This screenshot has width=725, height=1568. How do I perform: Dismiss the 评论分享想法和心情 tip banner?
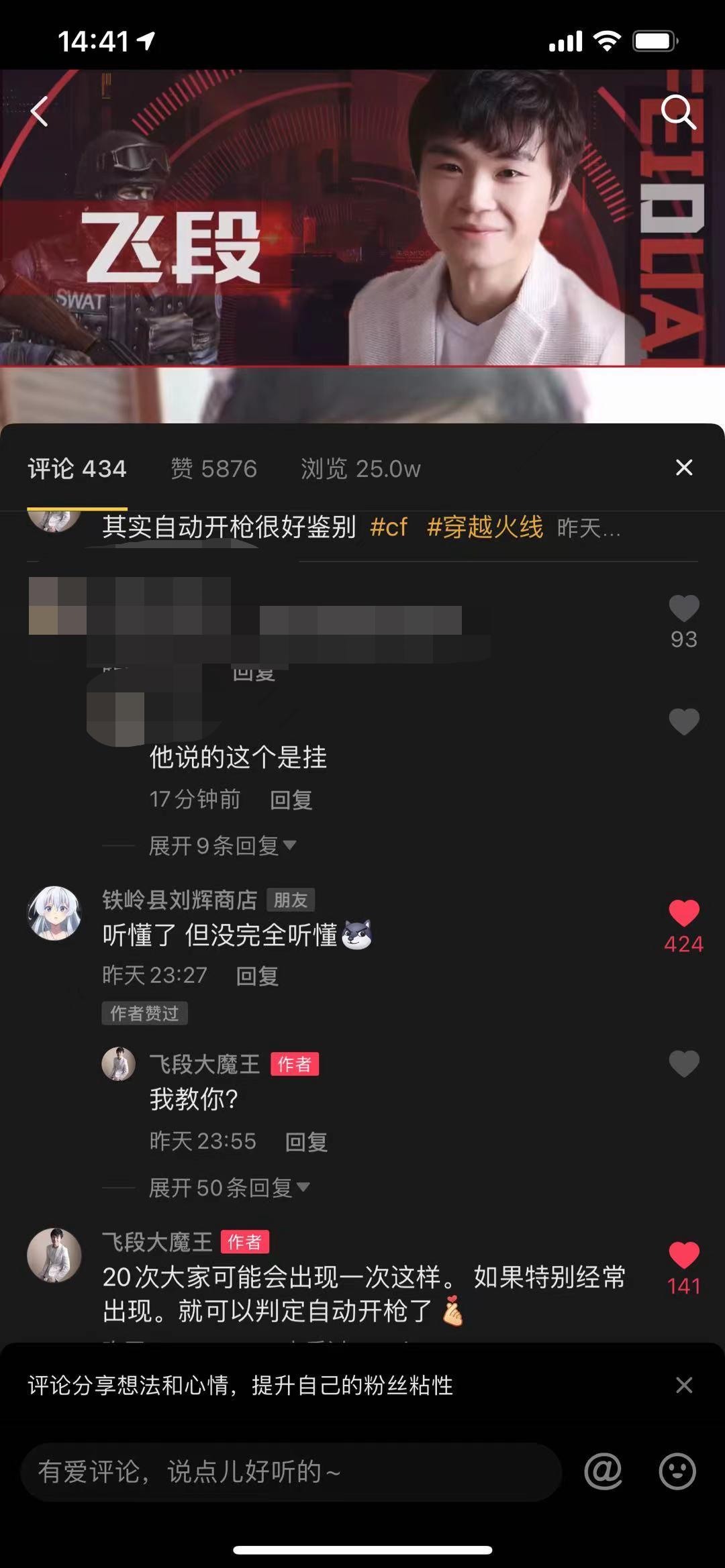click(684, 1385)
